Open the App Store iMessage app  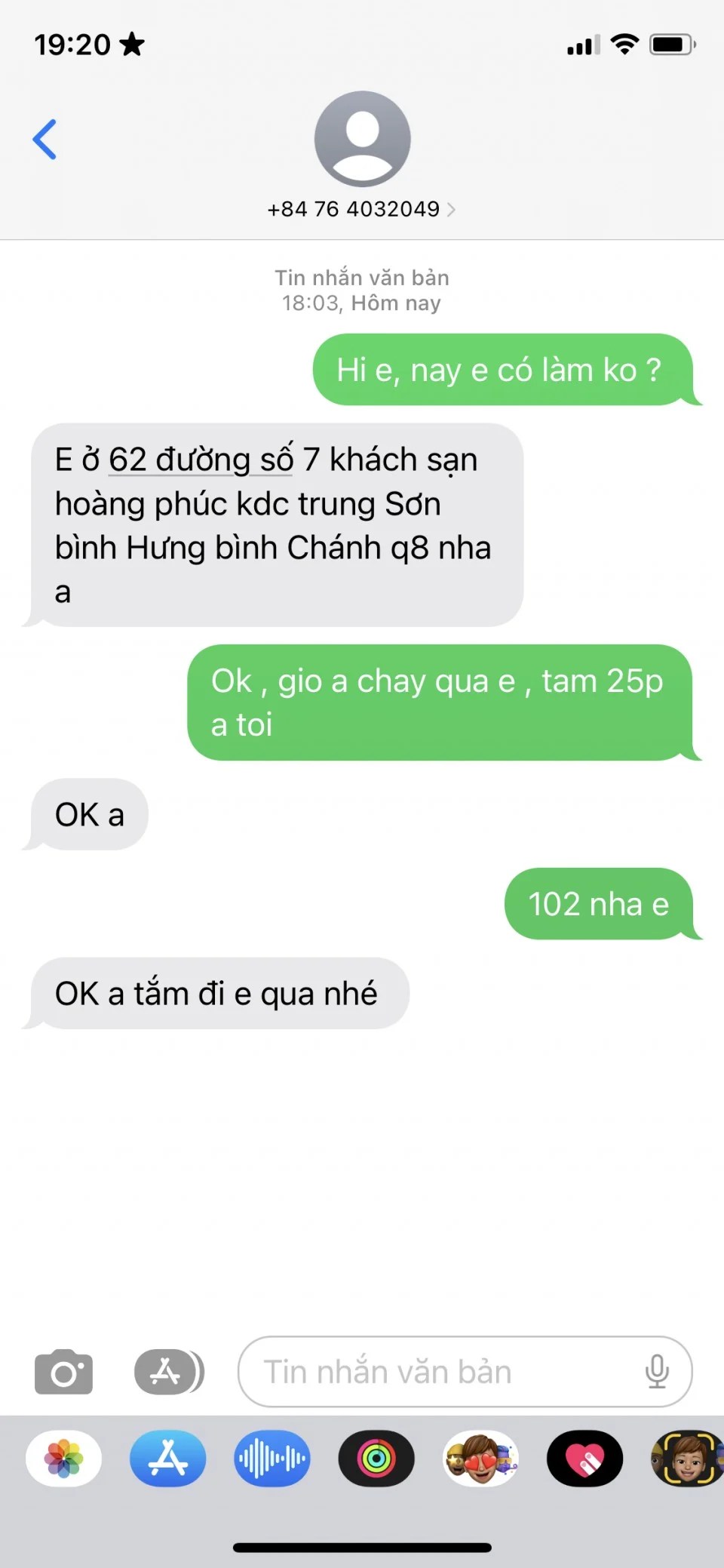point(168,1459)
